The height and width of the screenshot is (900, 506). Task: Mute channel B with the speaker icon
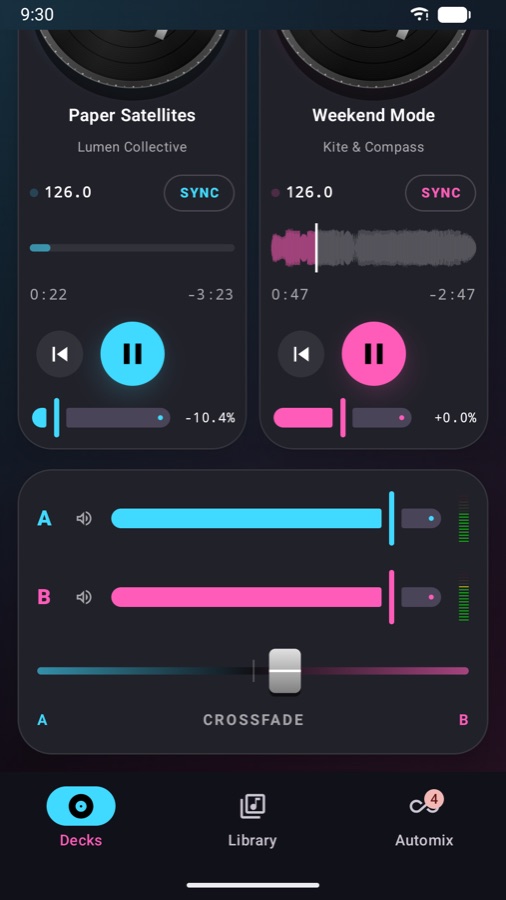click(84, 597)
